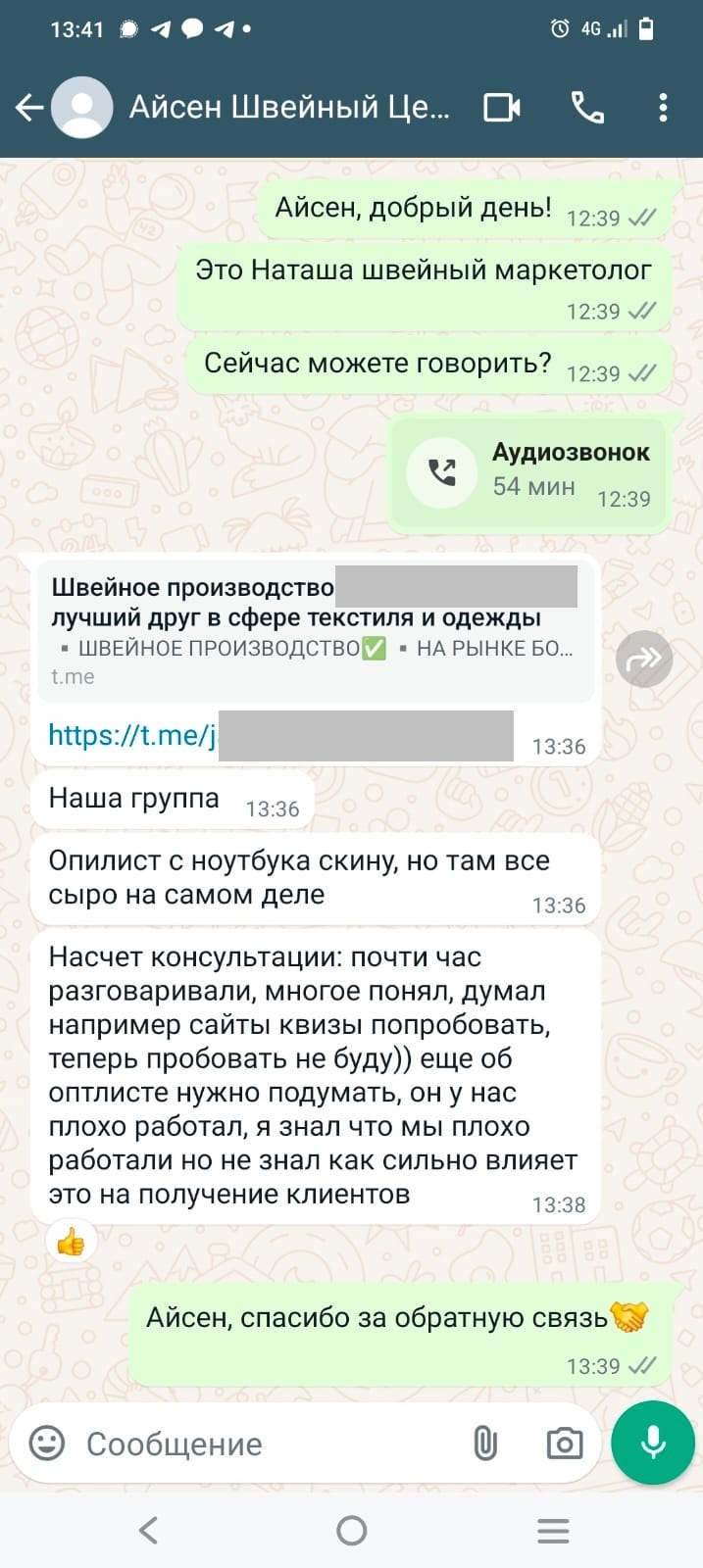Tap the system home button
Screen dimensions: 703x1568
coord(351,1531)
